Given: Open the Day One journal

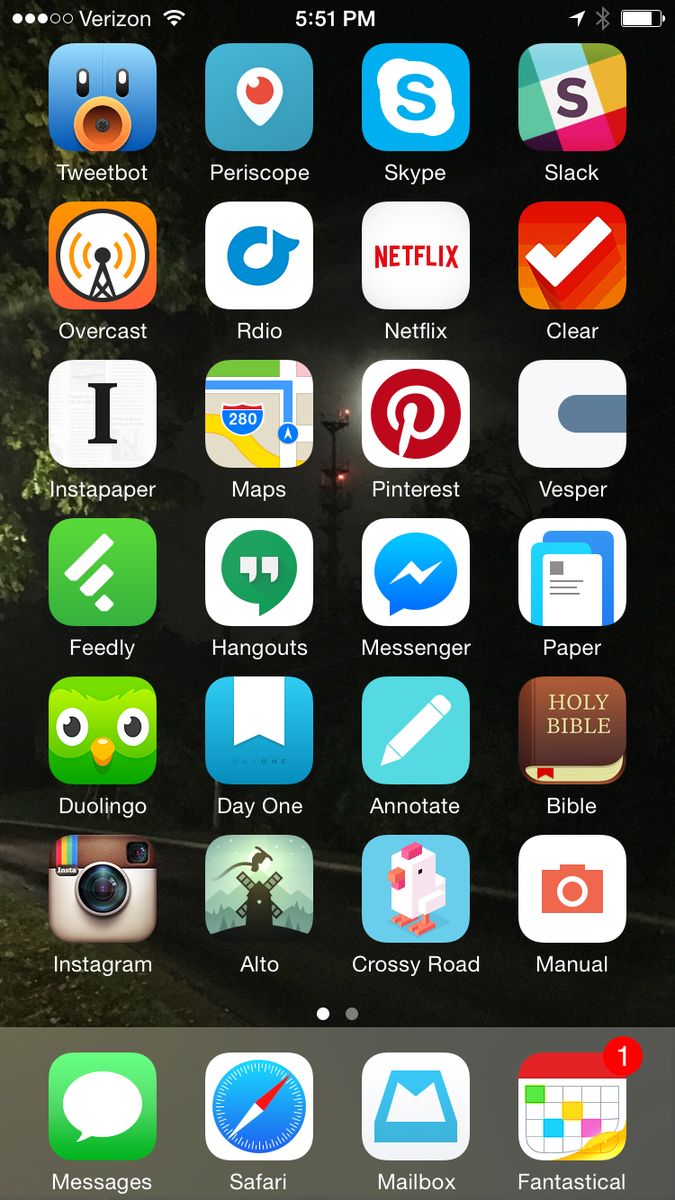Looking at the screenshot, I should click(259, 730).
